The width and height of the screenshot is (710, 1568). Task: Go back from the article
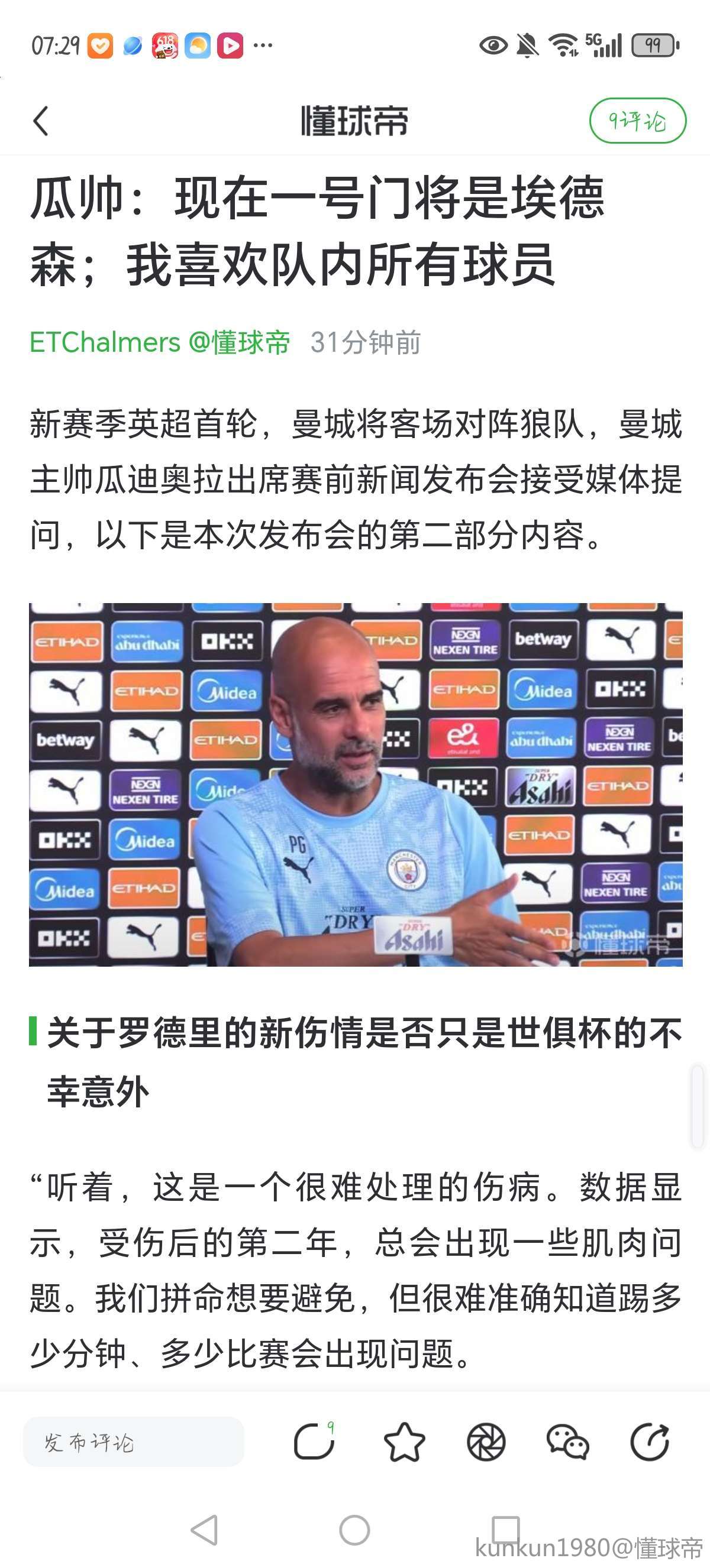(x=41, y=121)
